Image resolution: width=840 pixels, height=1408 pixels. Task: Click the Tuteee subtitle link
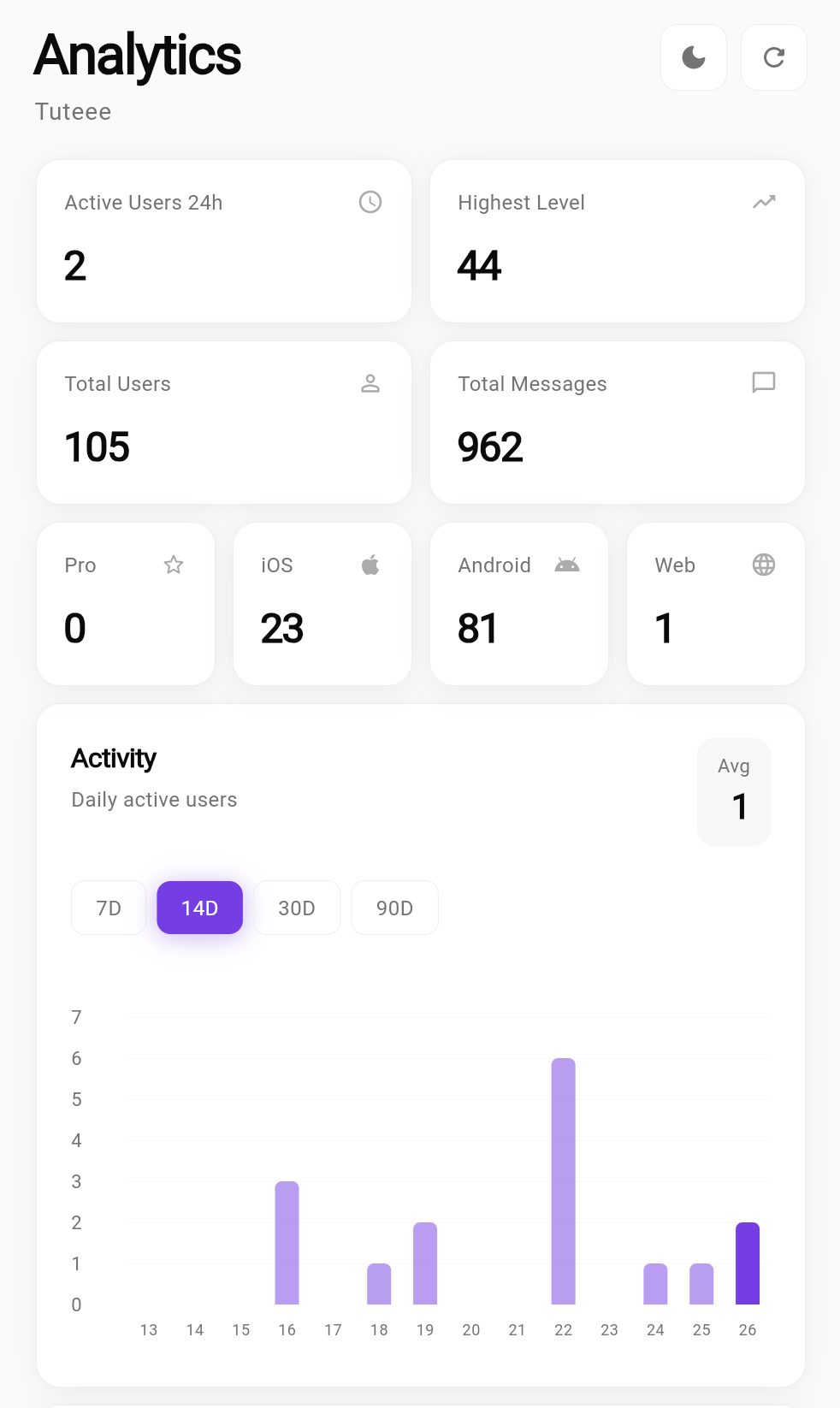[72, 111]
